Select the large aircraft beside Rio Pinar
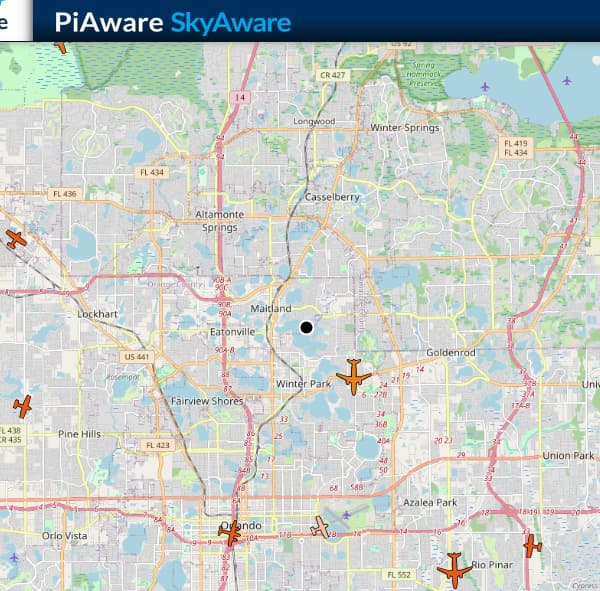 tap(454, 569)
